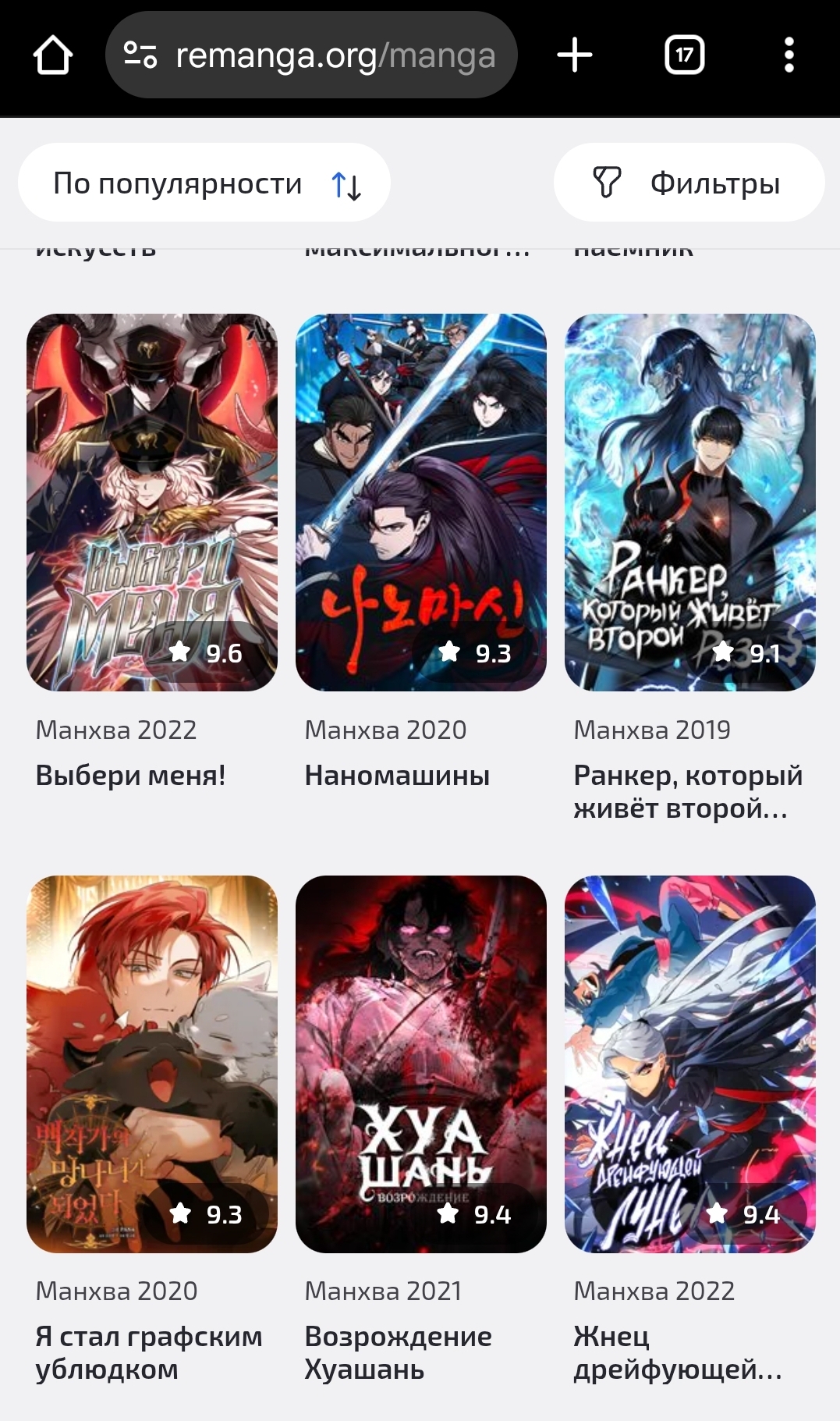
Task: Open Ранкер, который живёт второй… card
Action: click(689, 503)
